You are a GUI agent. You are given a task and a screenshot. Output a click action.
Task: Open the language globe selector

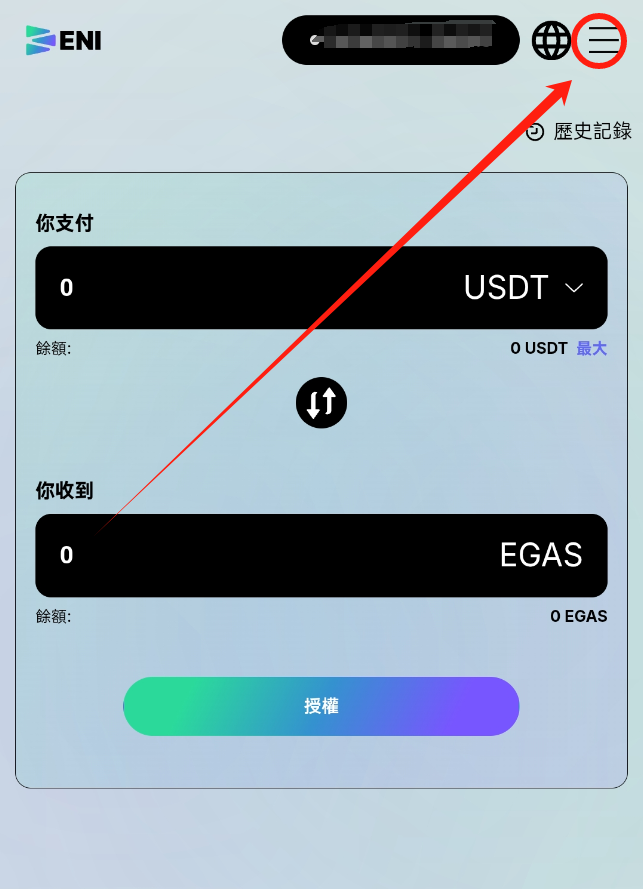551,41
